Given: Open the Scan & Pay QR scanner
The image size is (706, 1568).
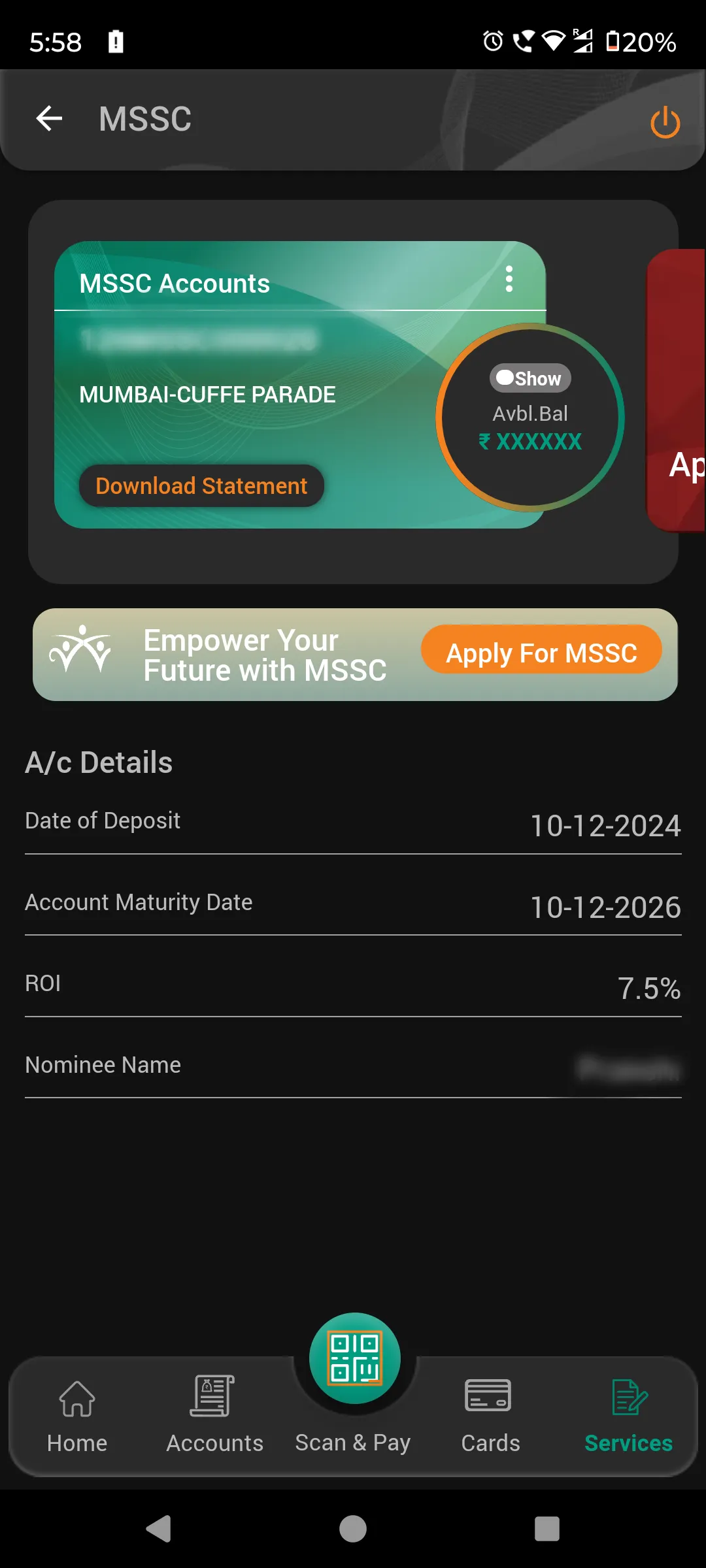Looking at the screenshot, I should click(353, 1358).
